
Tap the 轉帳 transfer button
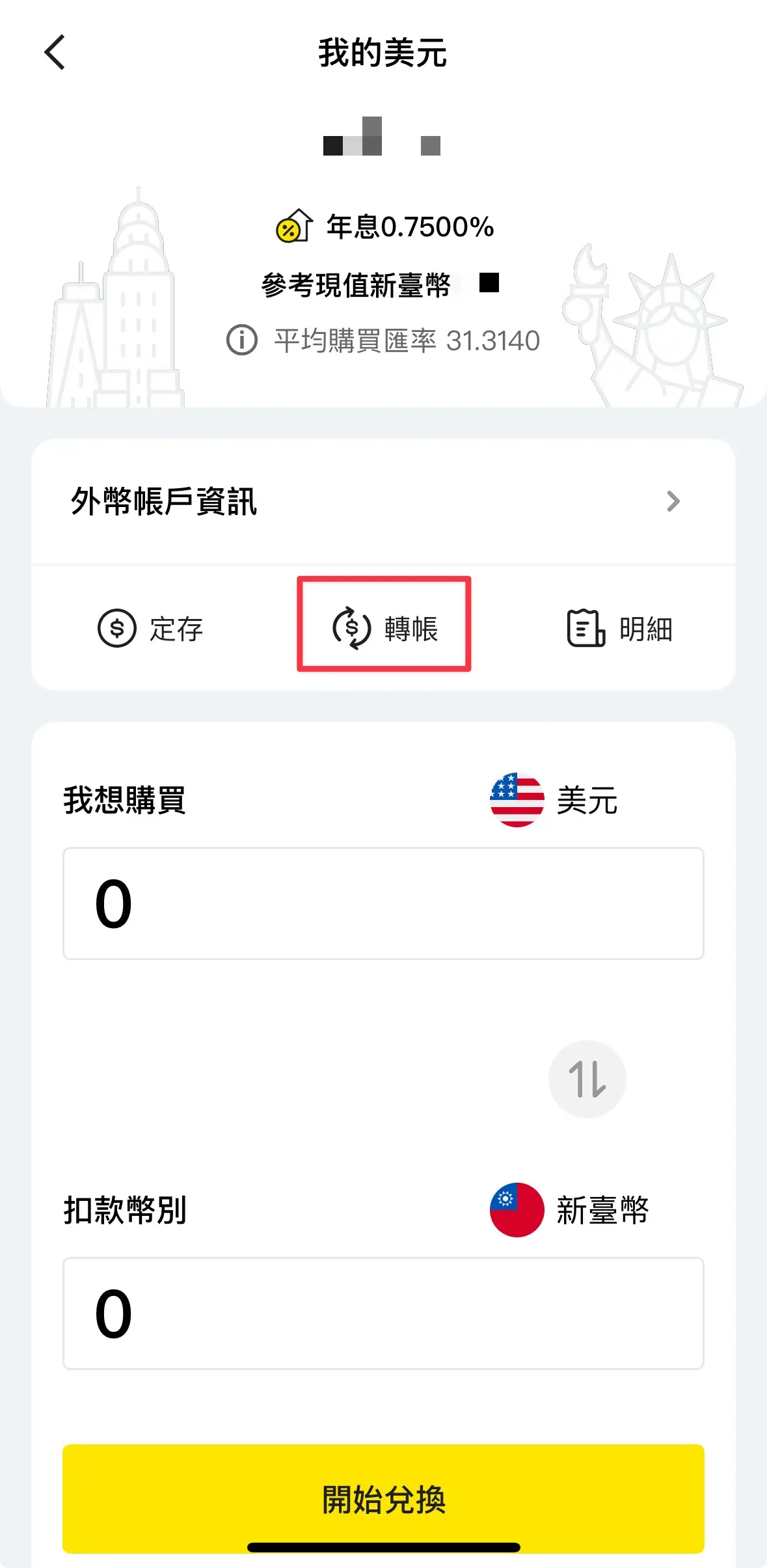point(384,629)
